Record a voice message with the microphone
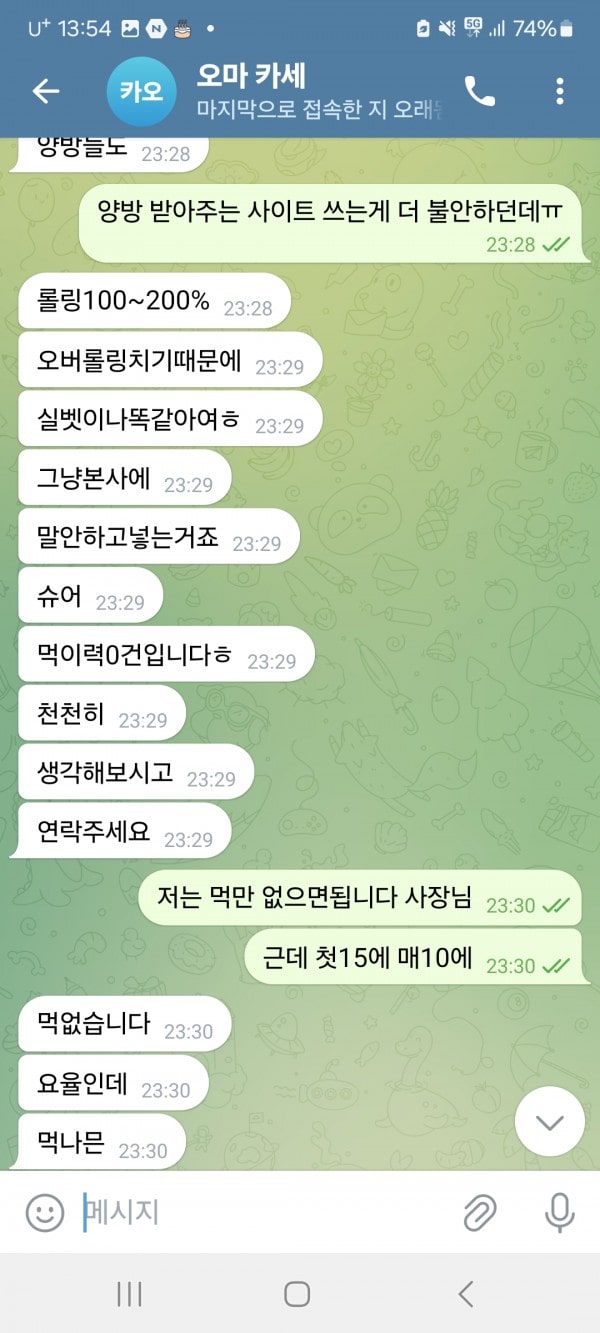The height and width of the screenshot is (1333, 600). [559, 1213]
